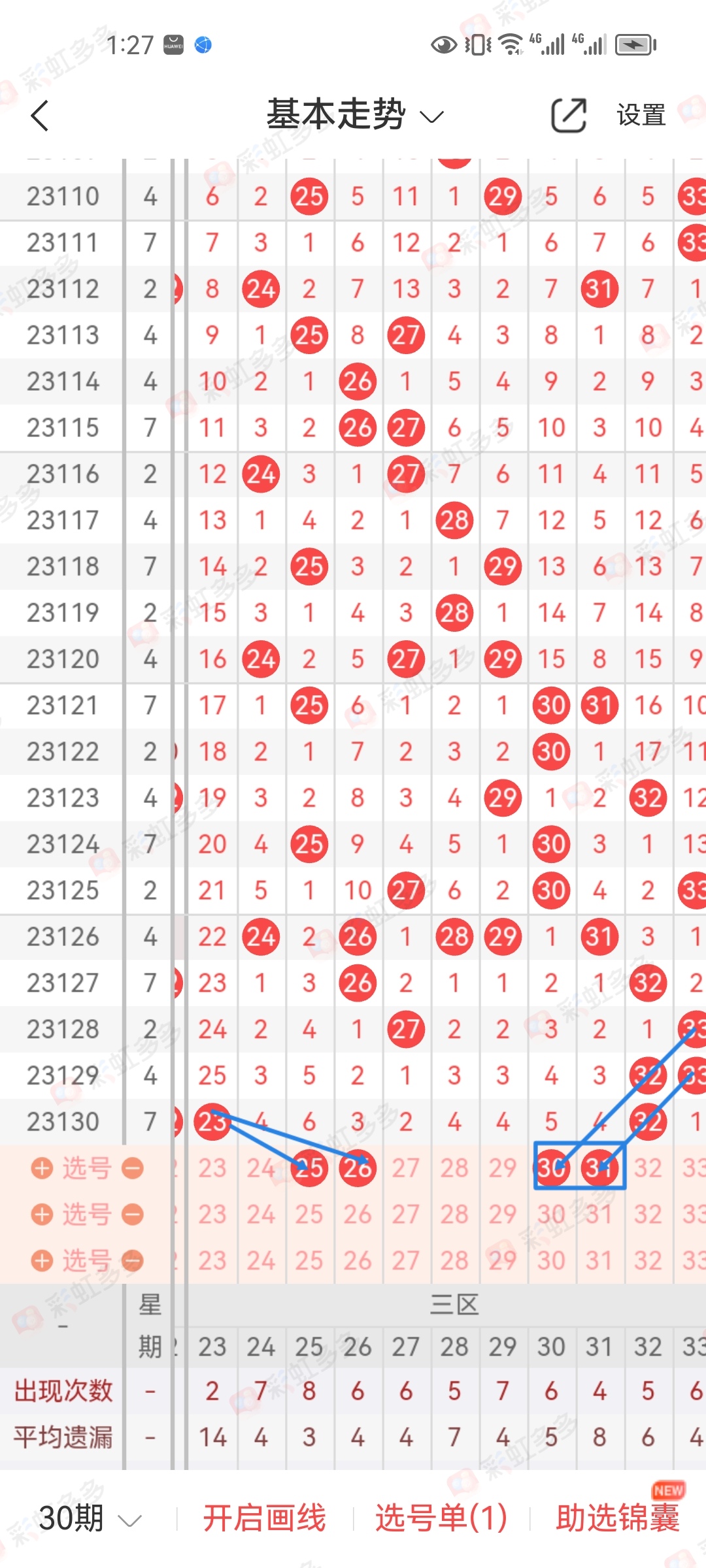706x1568 pixels.
Task: Go back using the top-left arrow
Action: [x=40, y=116]
